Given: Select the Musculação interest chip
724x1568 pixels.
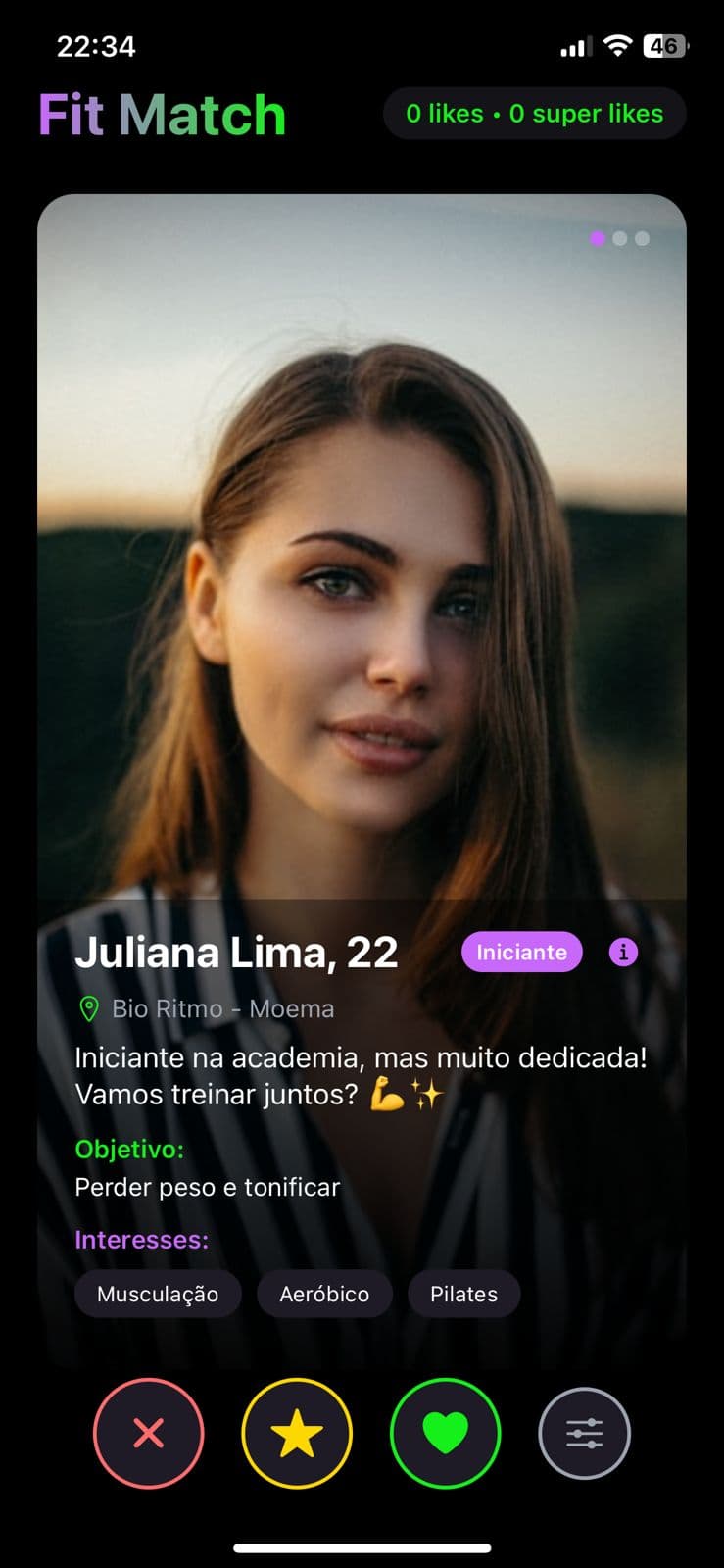Looking at the screenshot, I should [158, 1294].
